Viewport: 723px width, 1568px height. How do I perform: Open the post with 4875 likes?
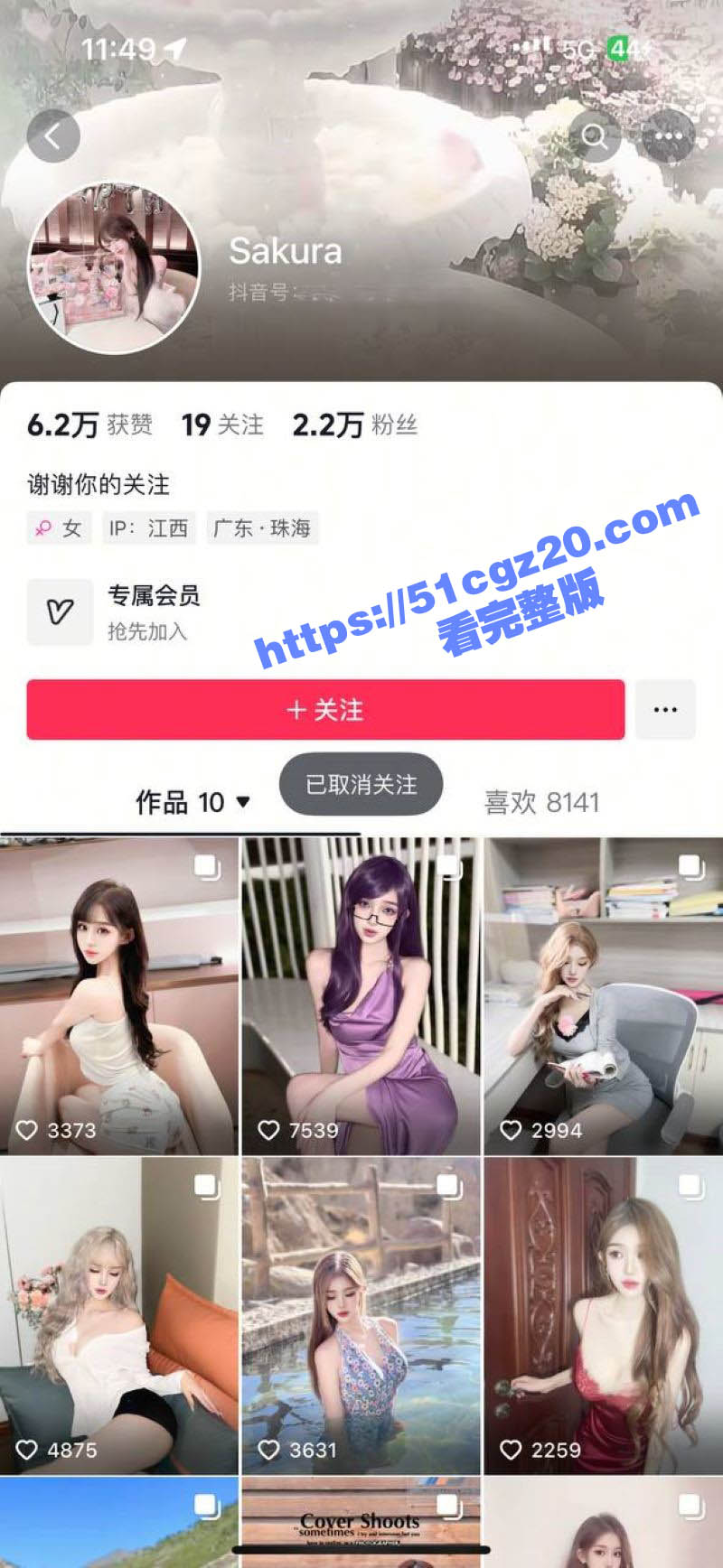tap(118, 1314)
